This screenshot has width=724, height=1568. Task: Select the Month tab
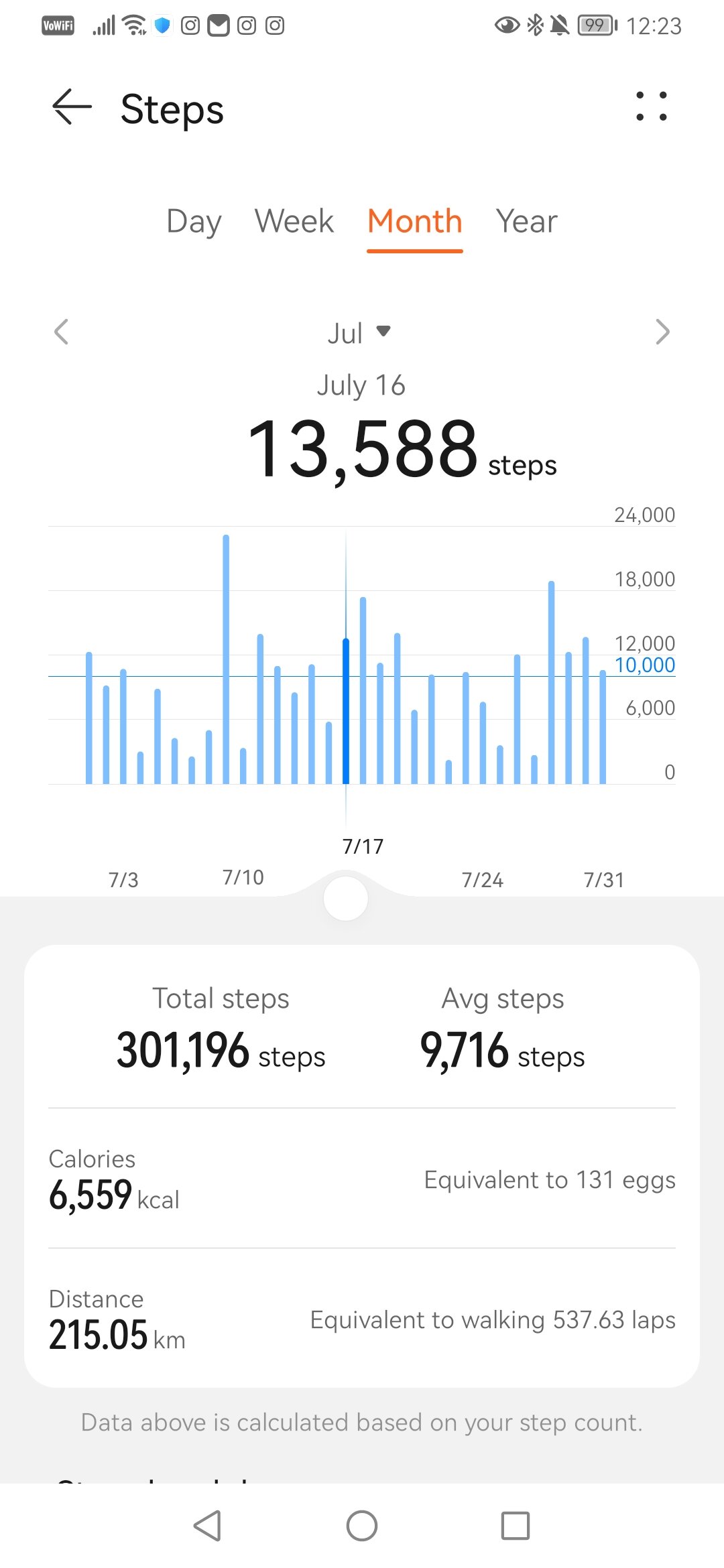tap(415, 221)
